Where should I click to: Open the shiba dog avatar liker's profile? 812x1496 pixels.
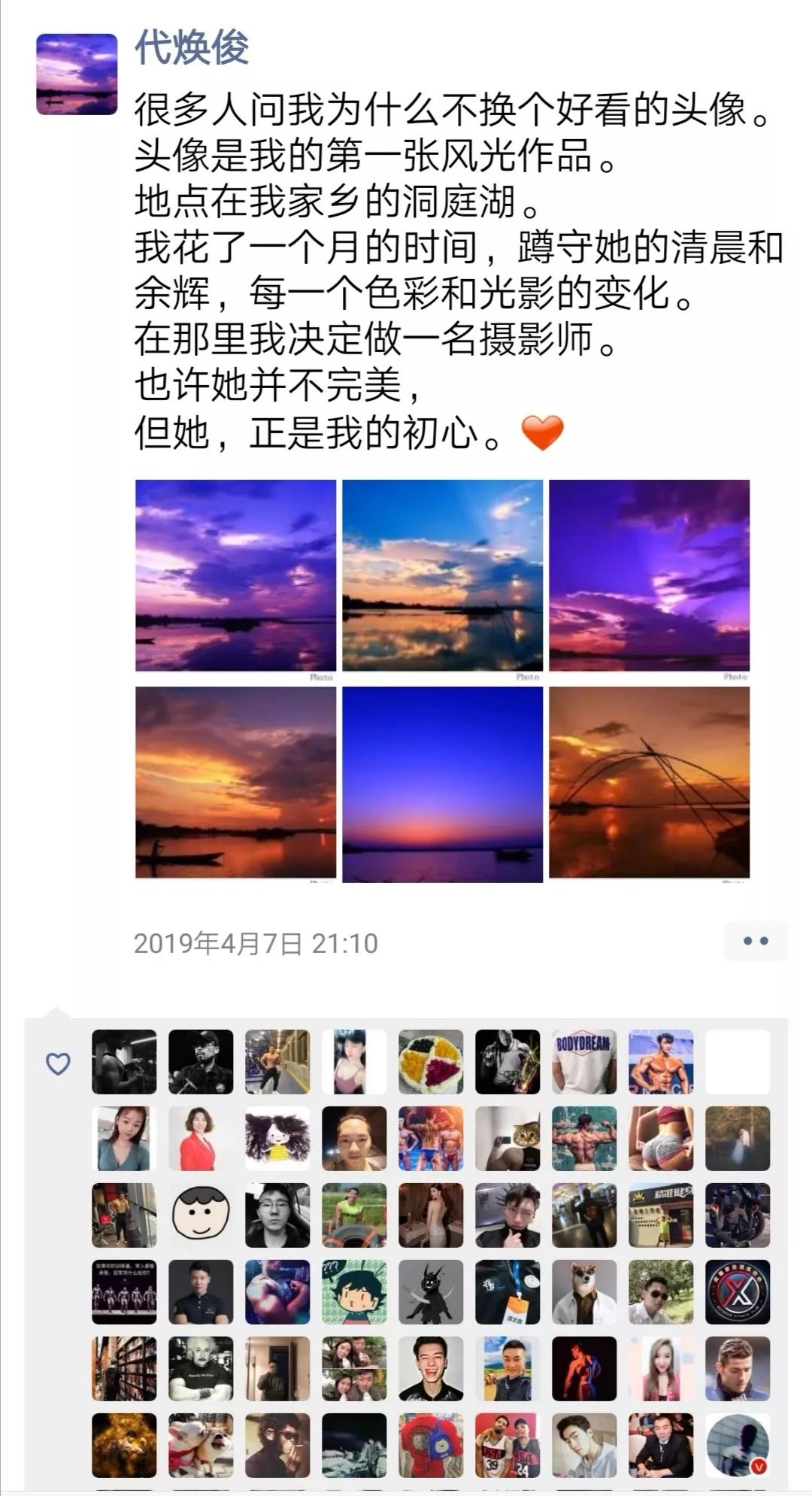pyautogui.click(x=584, y=1291)
